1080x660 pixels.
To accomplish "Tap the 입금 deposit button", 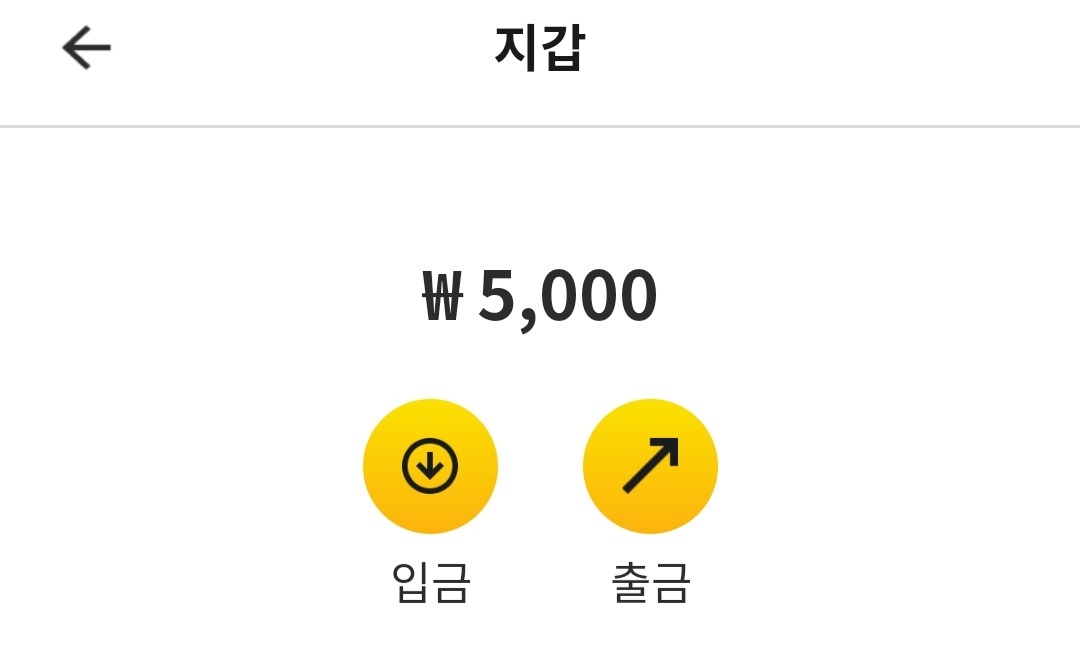I will pyautogui.click(x=430, y=466).
